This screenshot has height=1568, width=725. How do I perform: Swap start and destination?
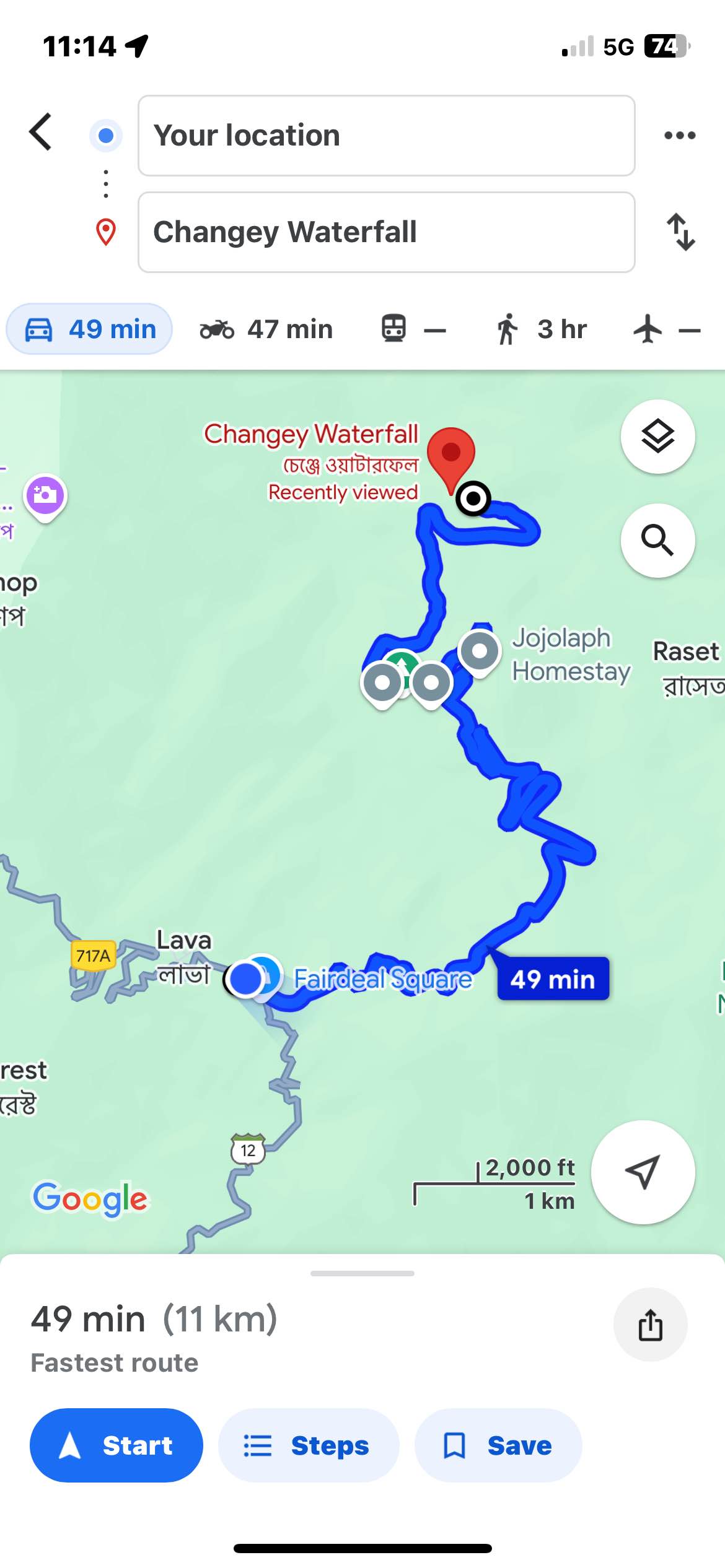680,232
